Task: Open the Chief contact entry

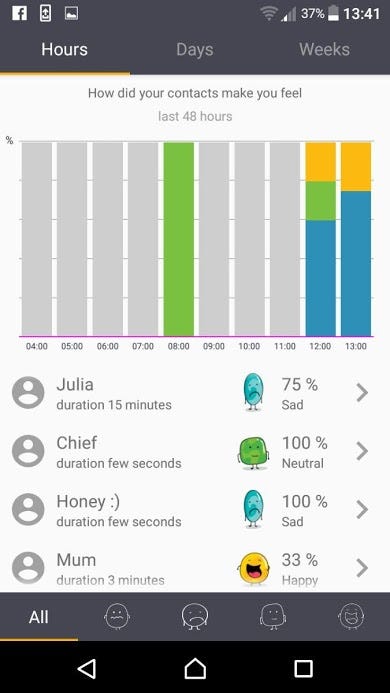Action: tap(195, 451)
